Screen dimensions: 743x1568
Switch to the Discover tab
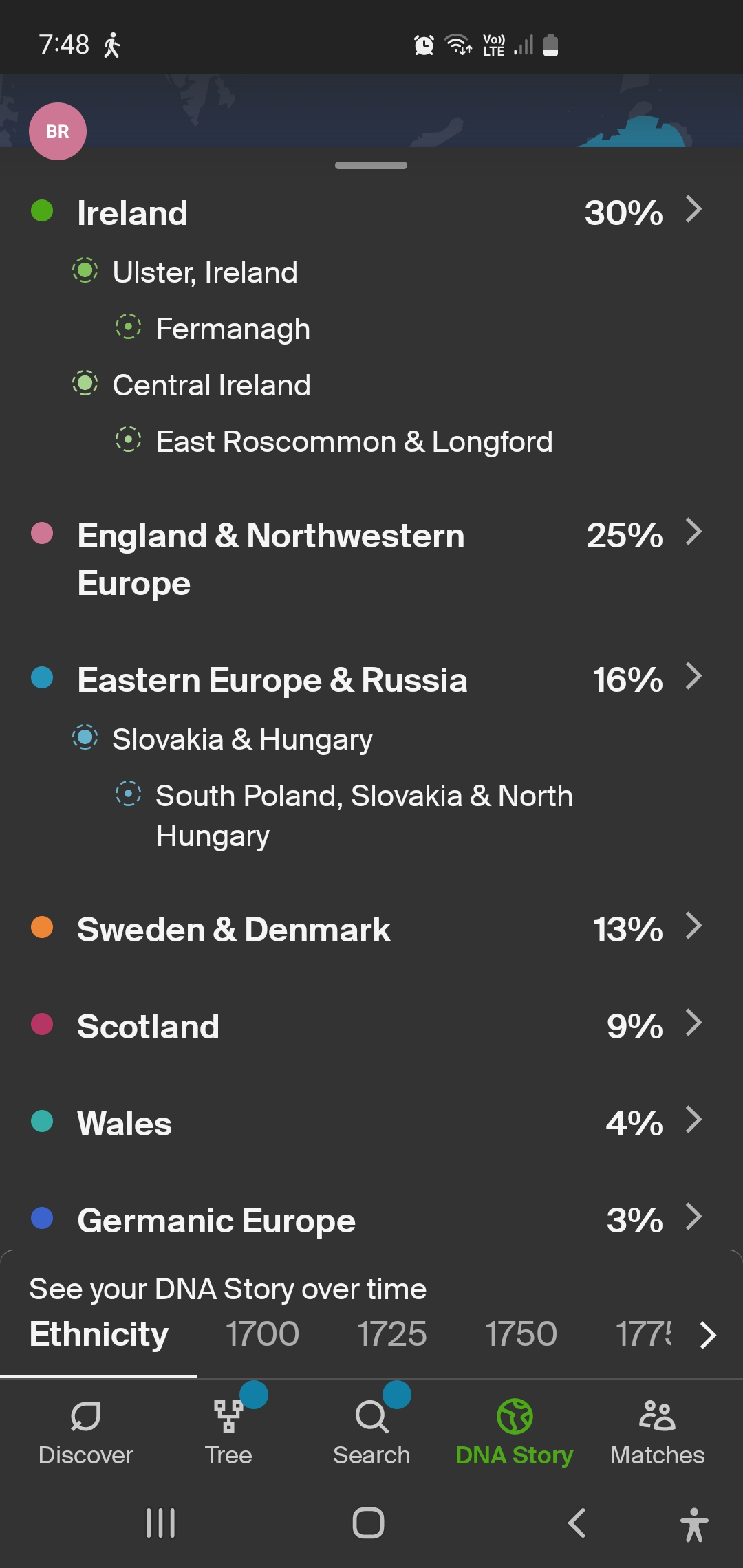[x=86, y=1433]
